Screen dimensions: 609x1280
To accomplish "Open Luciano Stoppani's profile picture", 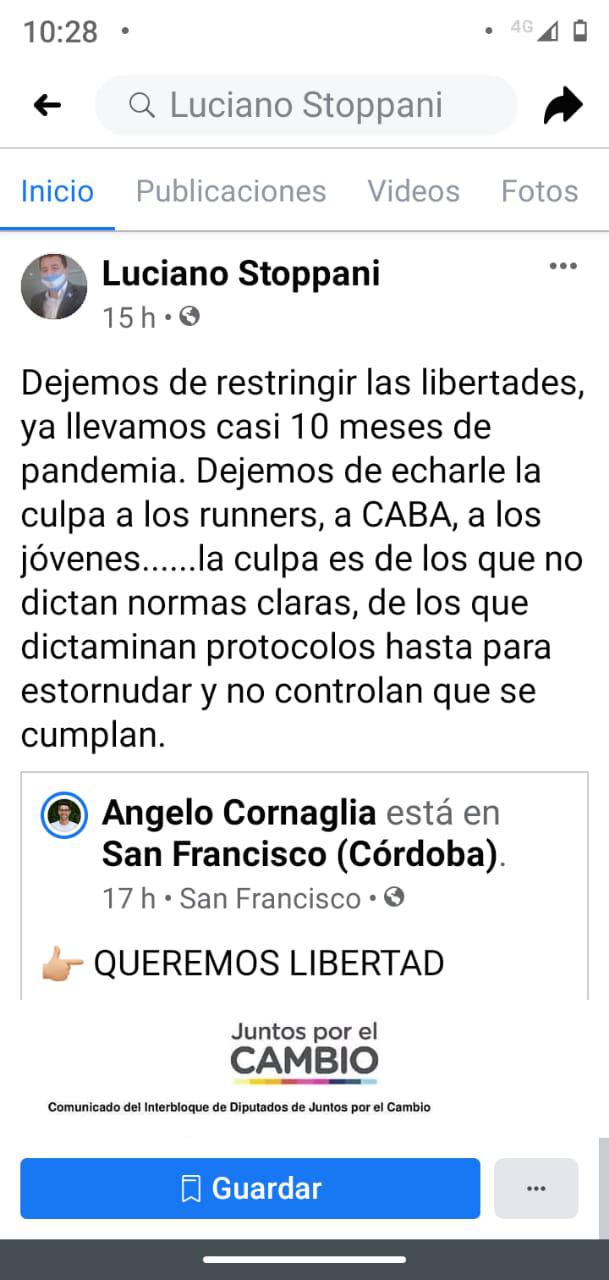I will 54,286.
